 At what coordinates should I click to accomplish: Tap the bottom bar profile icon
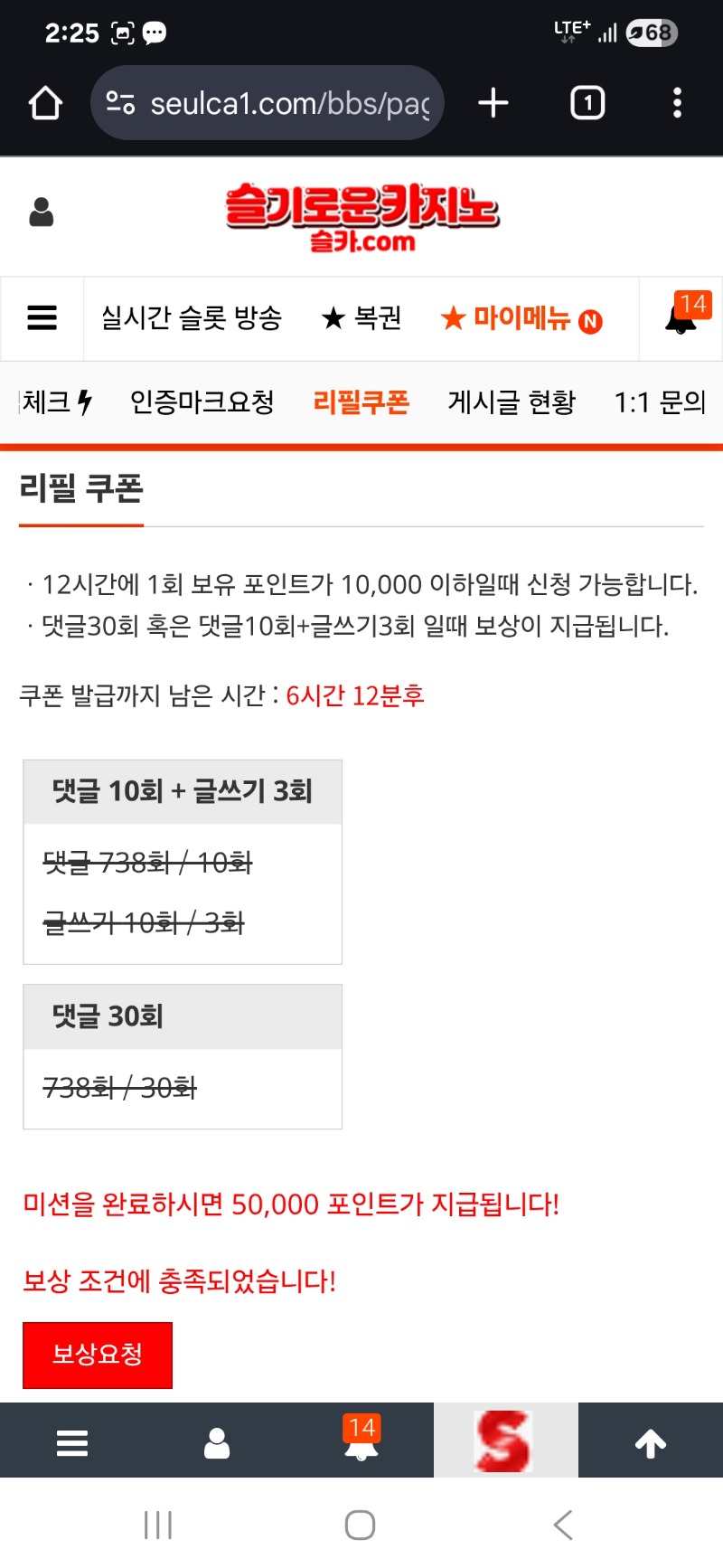pyautogui.click(x=217, y=1442)
